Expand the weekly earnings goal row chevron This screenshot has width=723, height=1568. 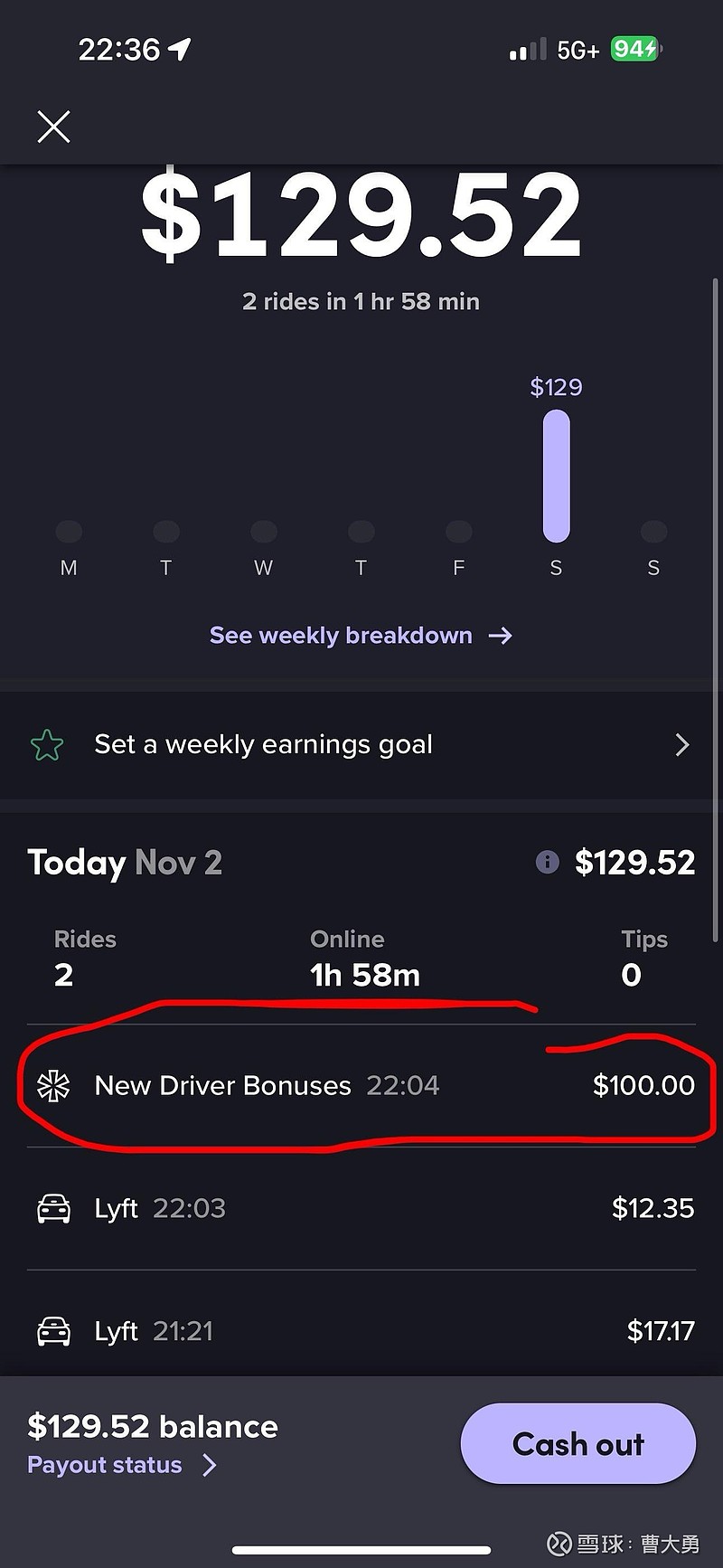(x=683, y=744)
